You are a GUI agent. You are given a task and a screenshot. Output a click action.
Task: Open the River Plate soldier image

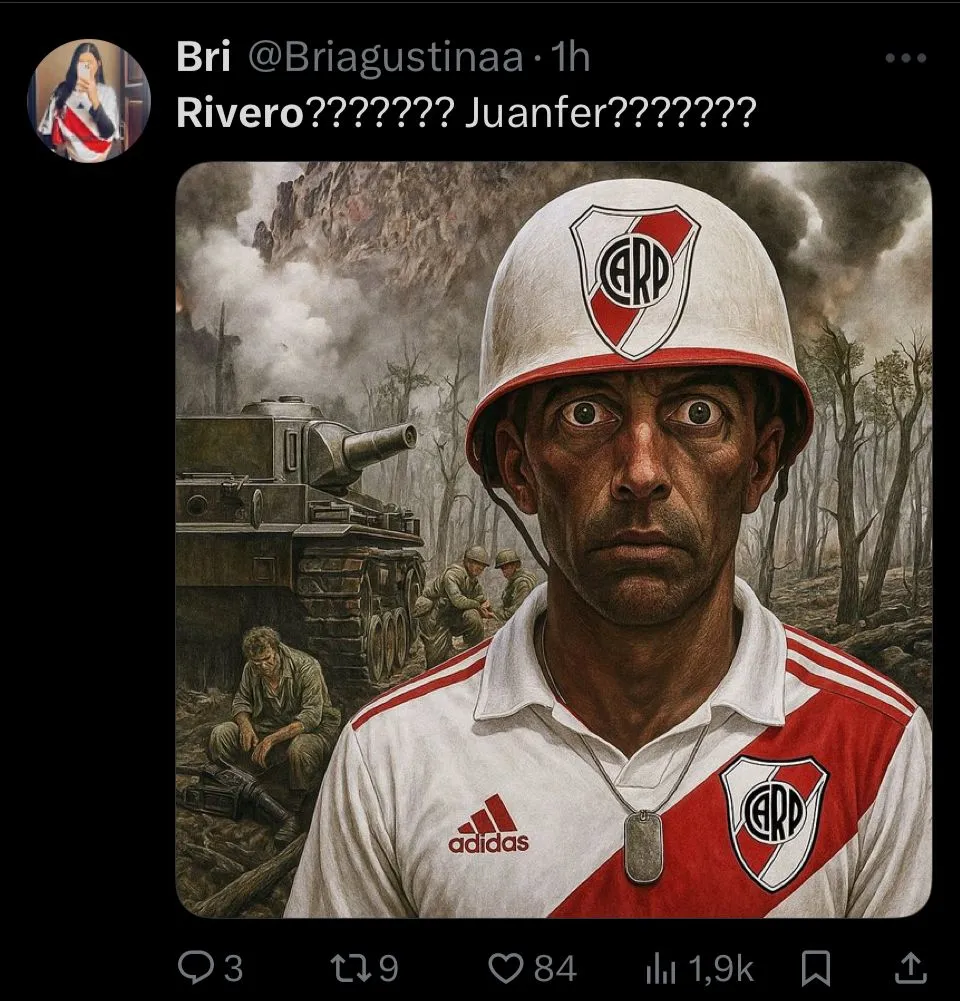coord(554,540)
